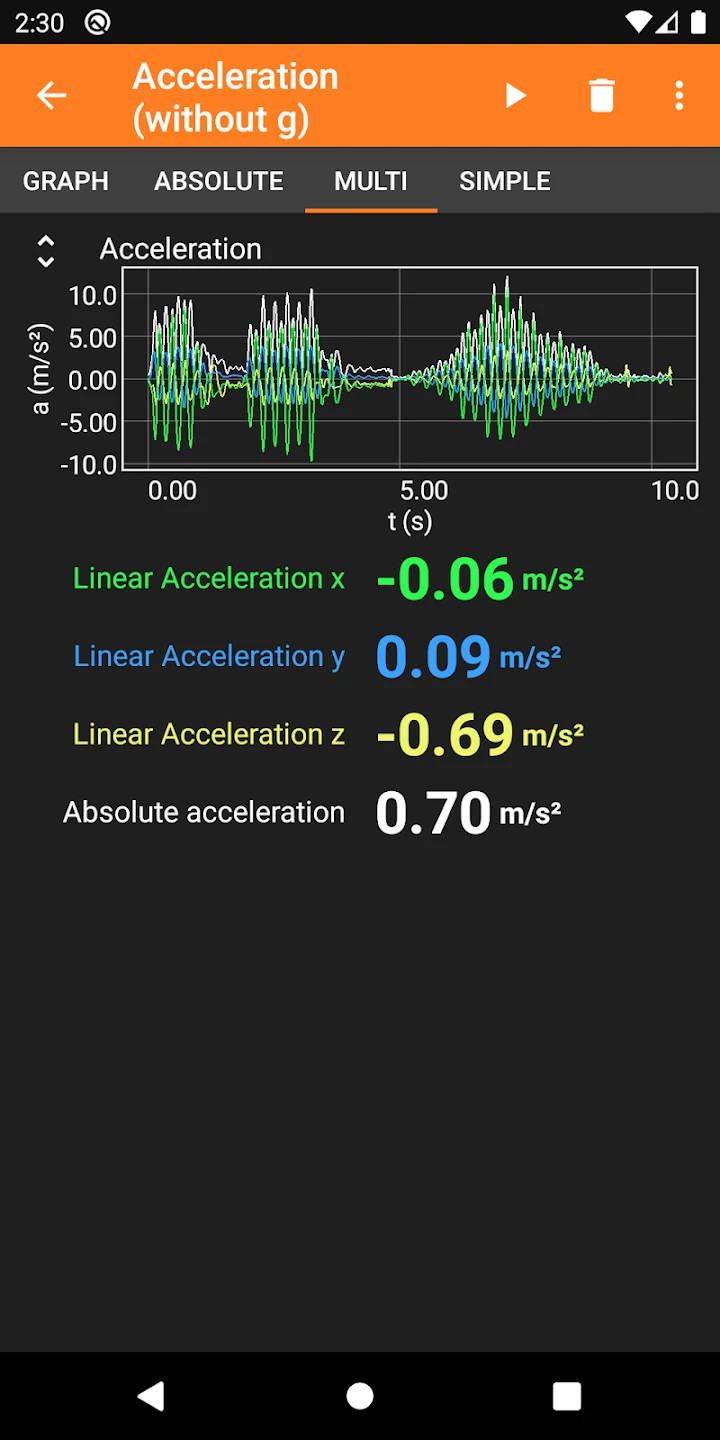Screen dimensions: 720x1440
Task: Open the Acceleration graph in detail
Action: [x=410, y=368]
